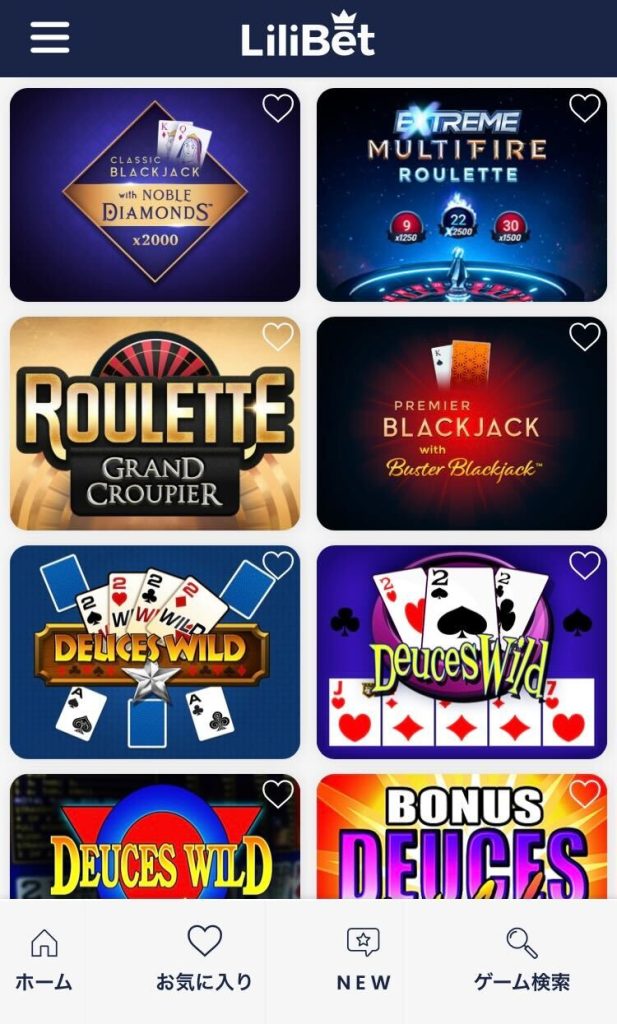Image resolution: width=617 pixels, height=1024 pixels.
Task: Open the hamburger menu
Action: point(49,38)
